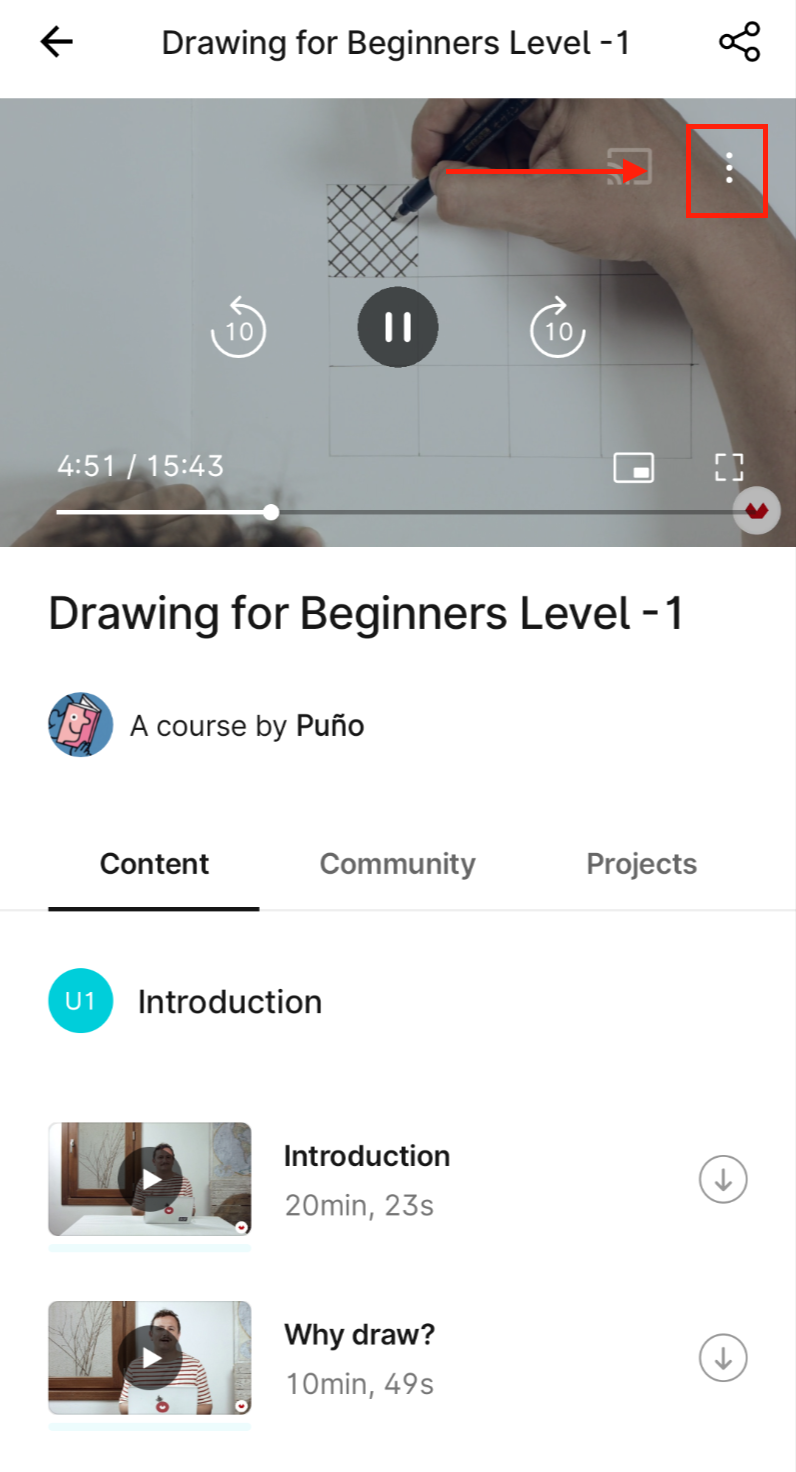Switch to the Community tab
The width and height of the screenshot is (796, 1472).
[x=397, y=864]
